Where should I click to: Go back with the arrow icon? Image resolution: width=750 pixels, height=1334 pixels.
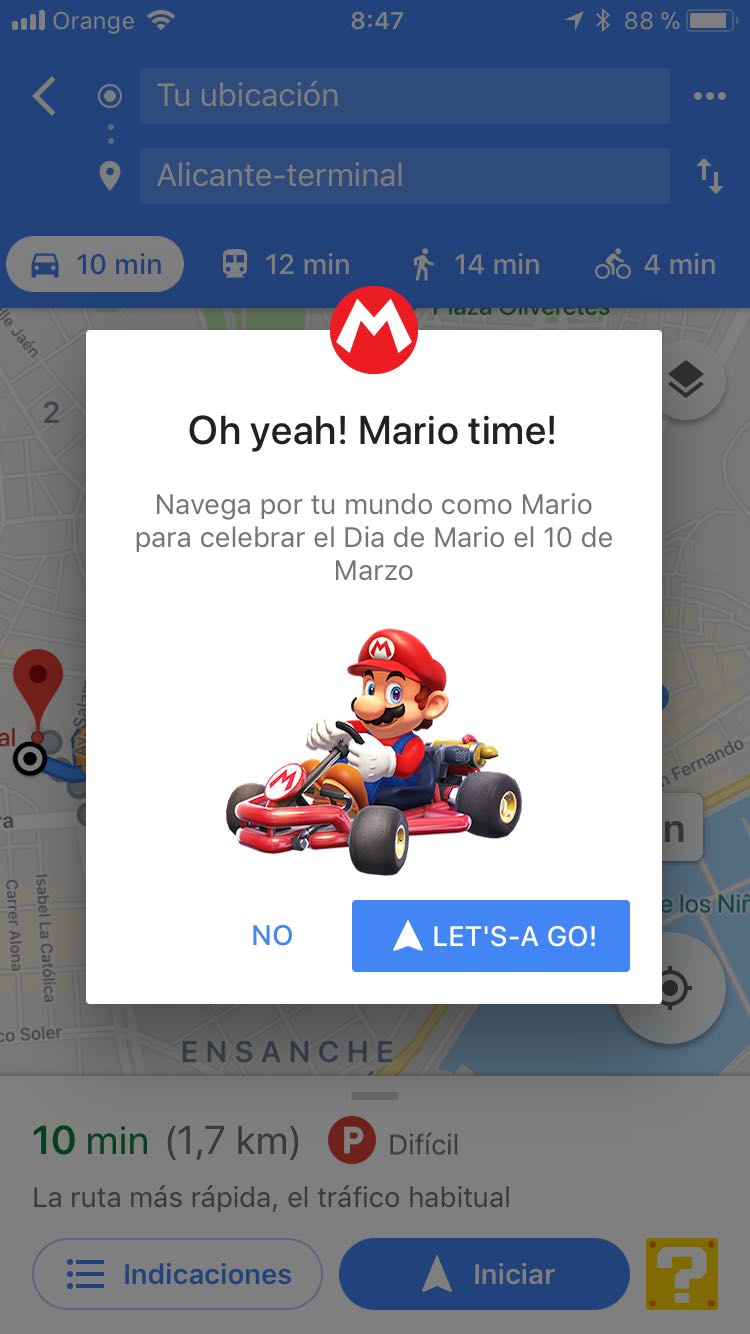(x=44, y=96)
